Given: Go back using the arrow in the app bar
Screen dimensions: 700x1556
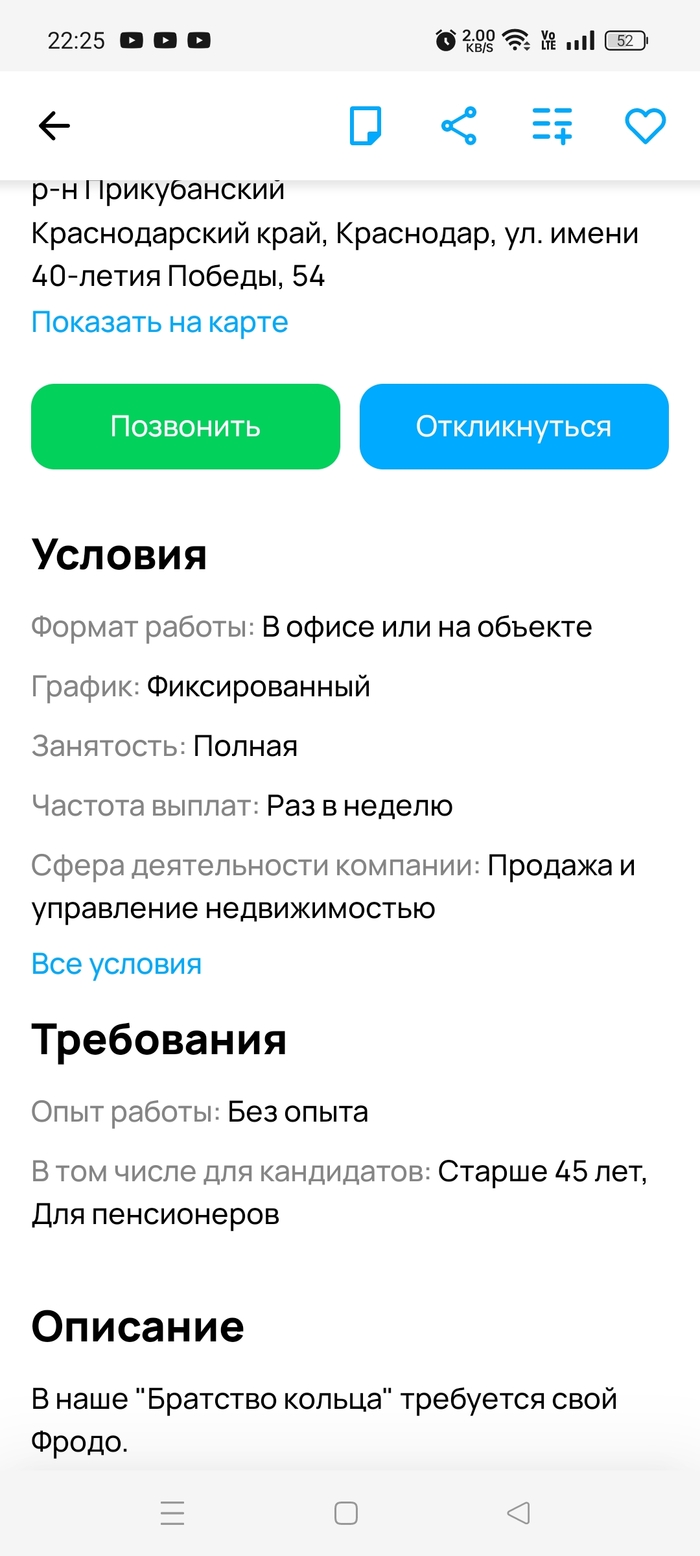Looking at the screenshot, I should (x=54, y=126).
